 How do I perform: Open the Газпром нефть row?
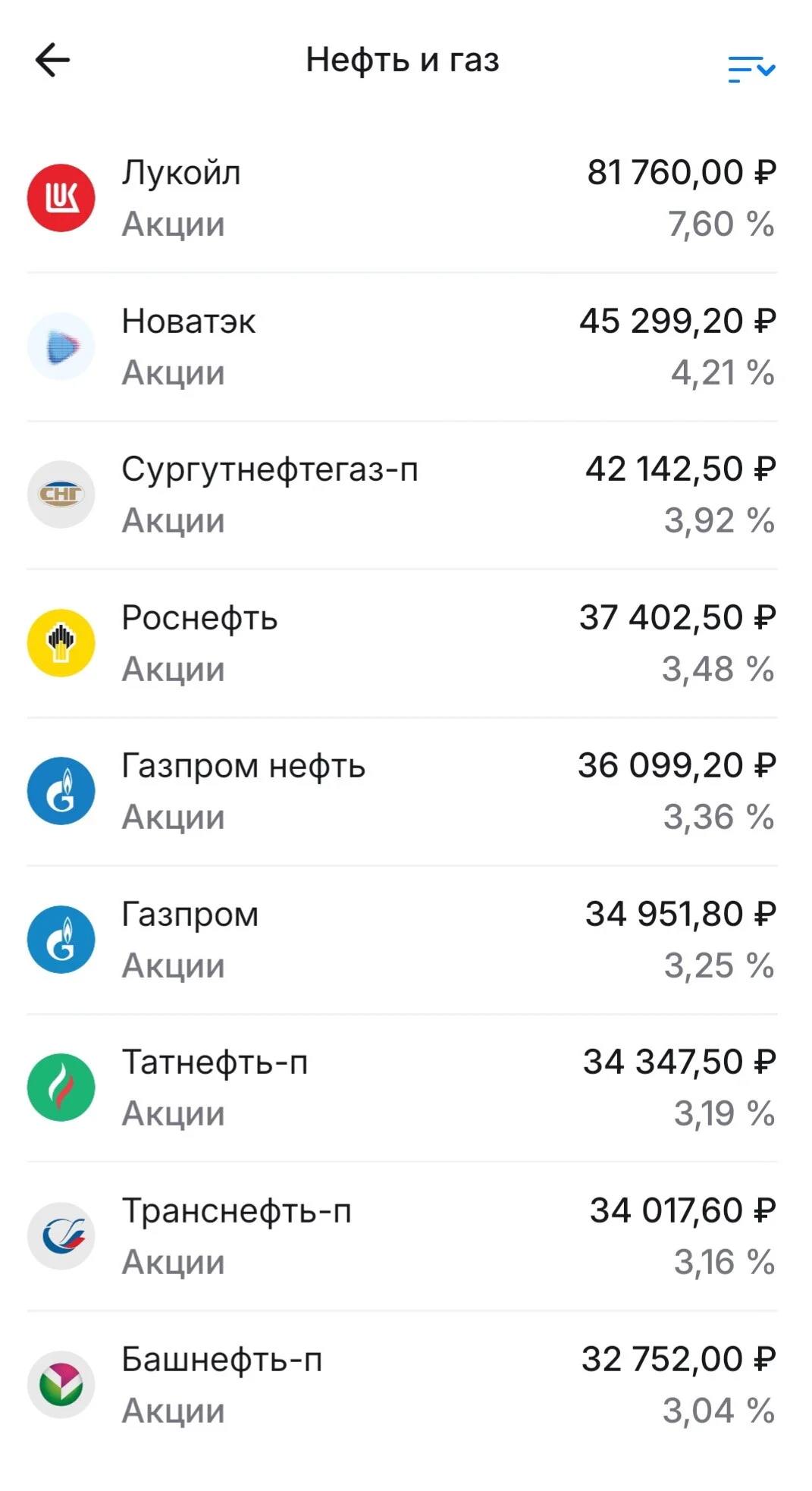click(x=403, y=792)
